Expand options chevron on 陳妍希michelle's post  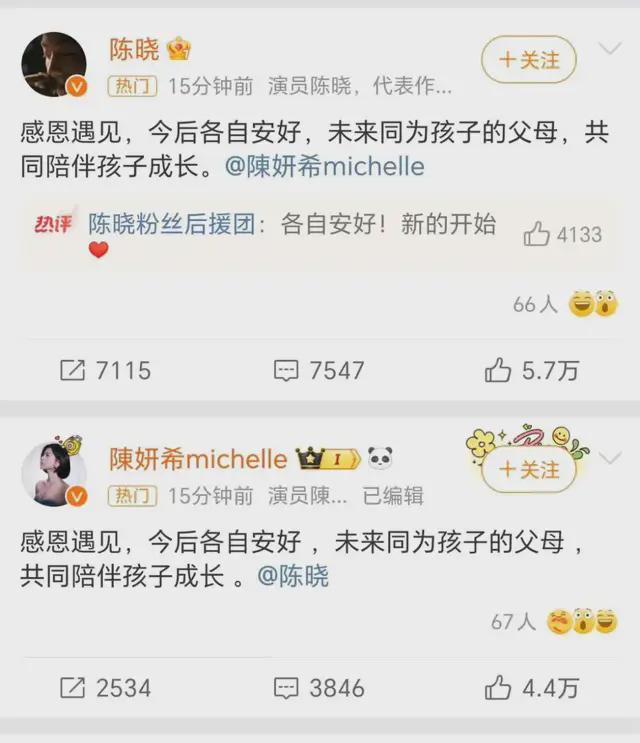click(x=610, y=459)
